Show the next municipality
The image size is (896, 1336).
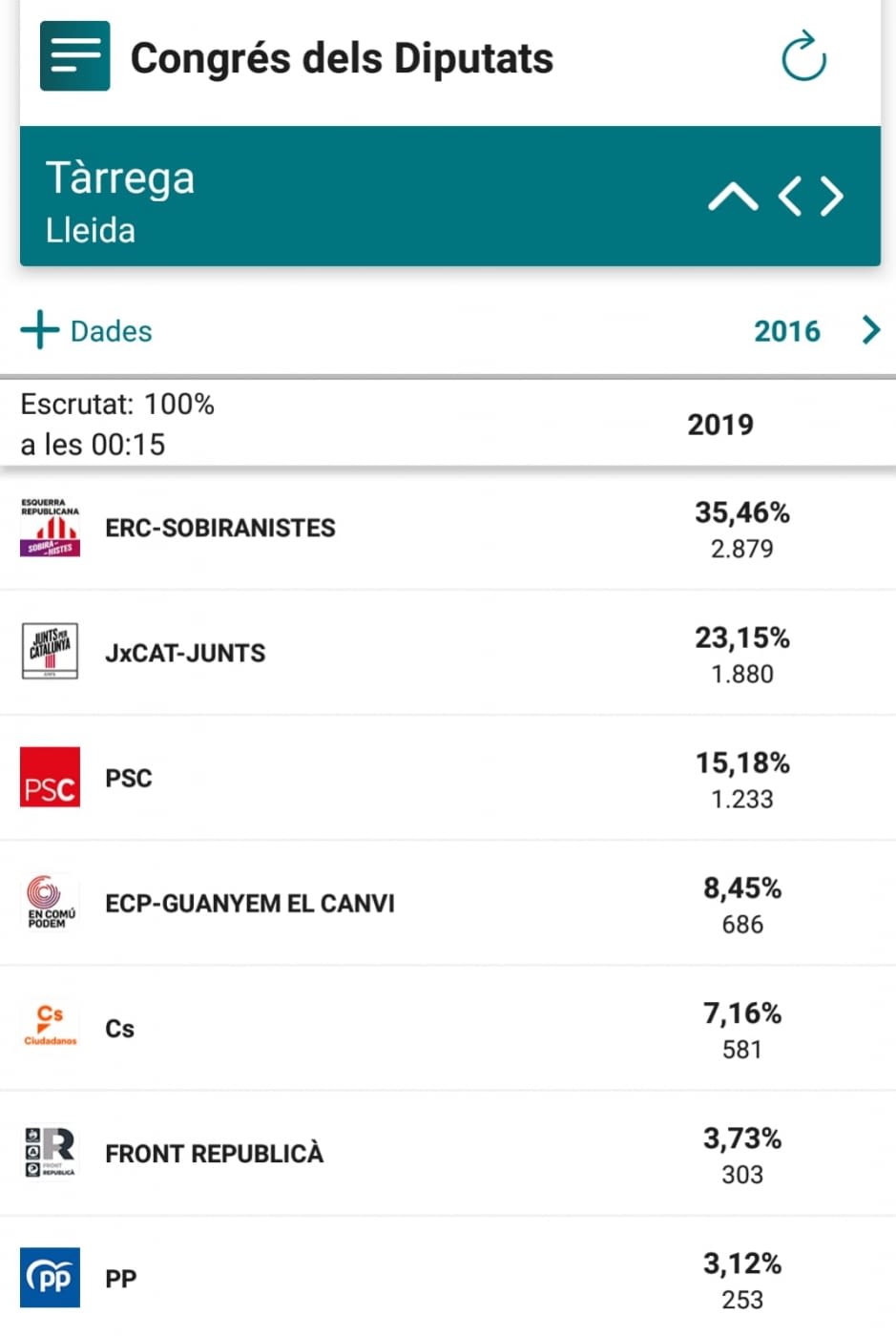[x=833, y=197]
